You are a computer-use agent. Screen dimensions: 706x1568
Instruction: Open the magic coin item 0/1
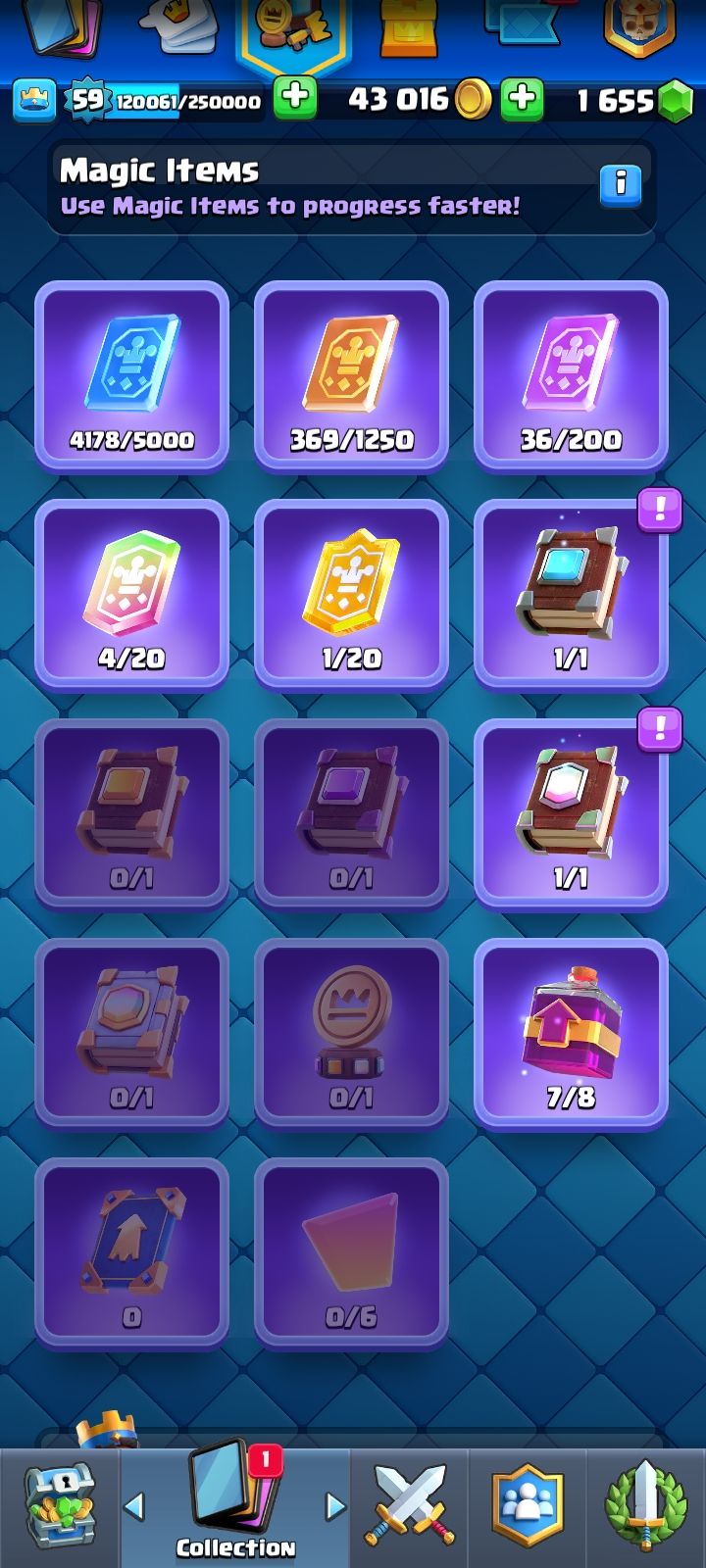tap(351, 1034)
